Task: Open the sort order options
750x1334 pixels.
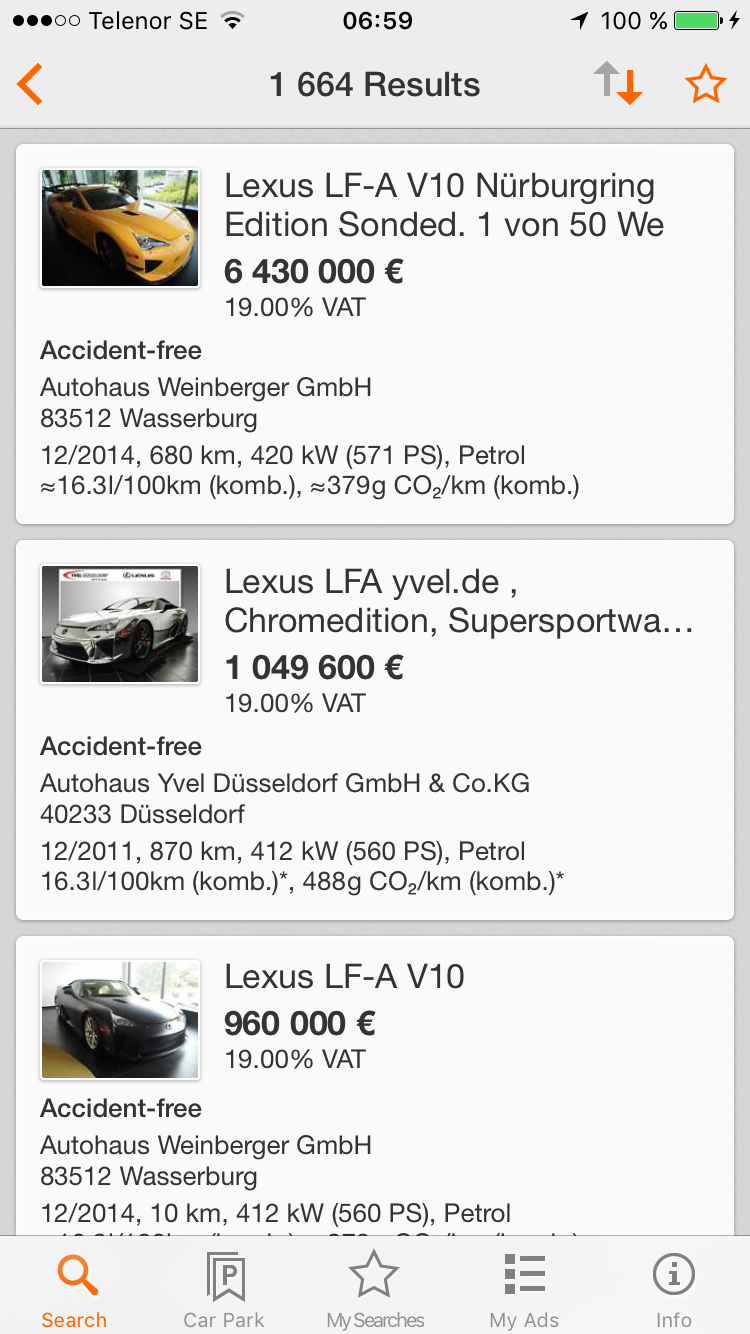Action: pos(618,84)
